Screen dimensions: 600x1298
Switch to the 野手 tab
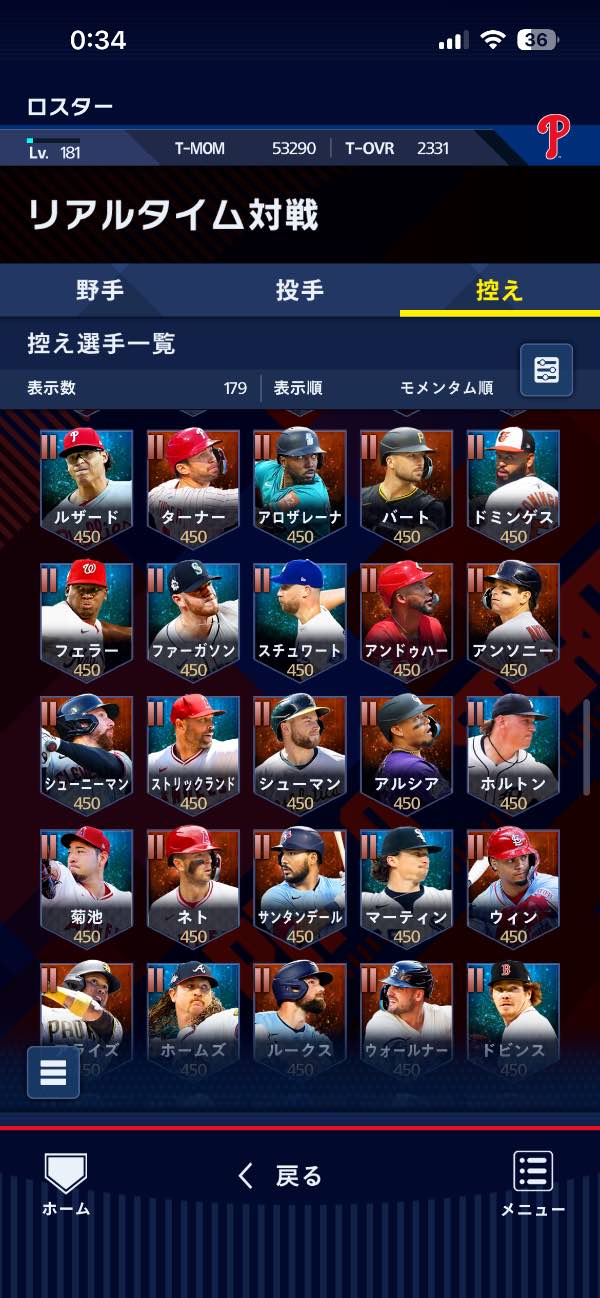tap(100, 291)
